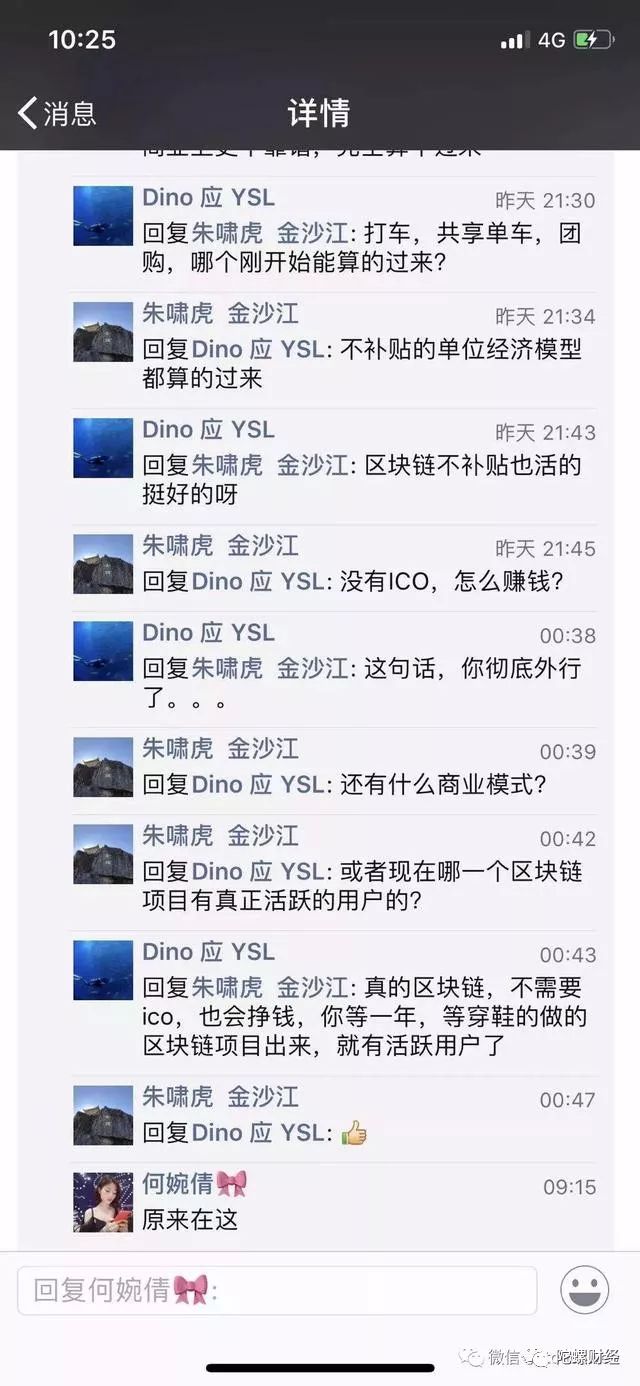Tap the comment about 打车，共享单车，团购
Screen dimensions: 640x1386
pyautogui.click(x=360, y=248)
